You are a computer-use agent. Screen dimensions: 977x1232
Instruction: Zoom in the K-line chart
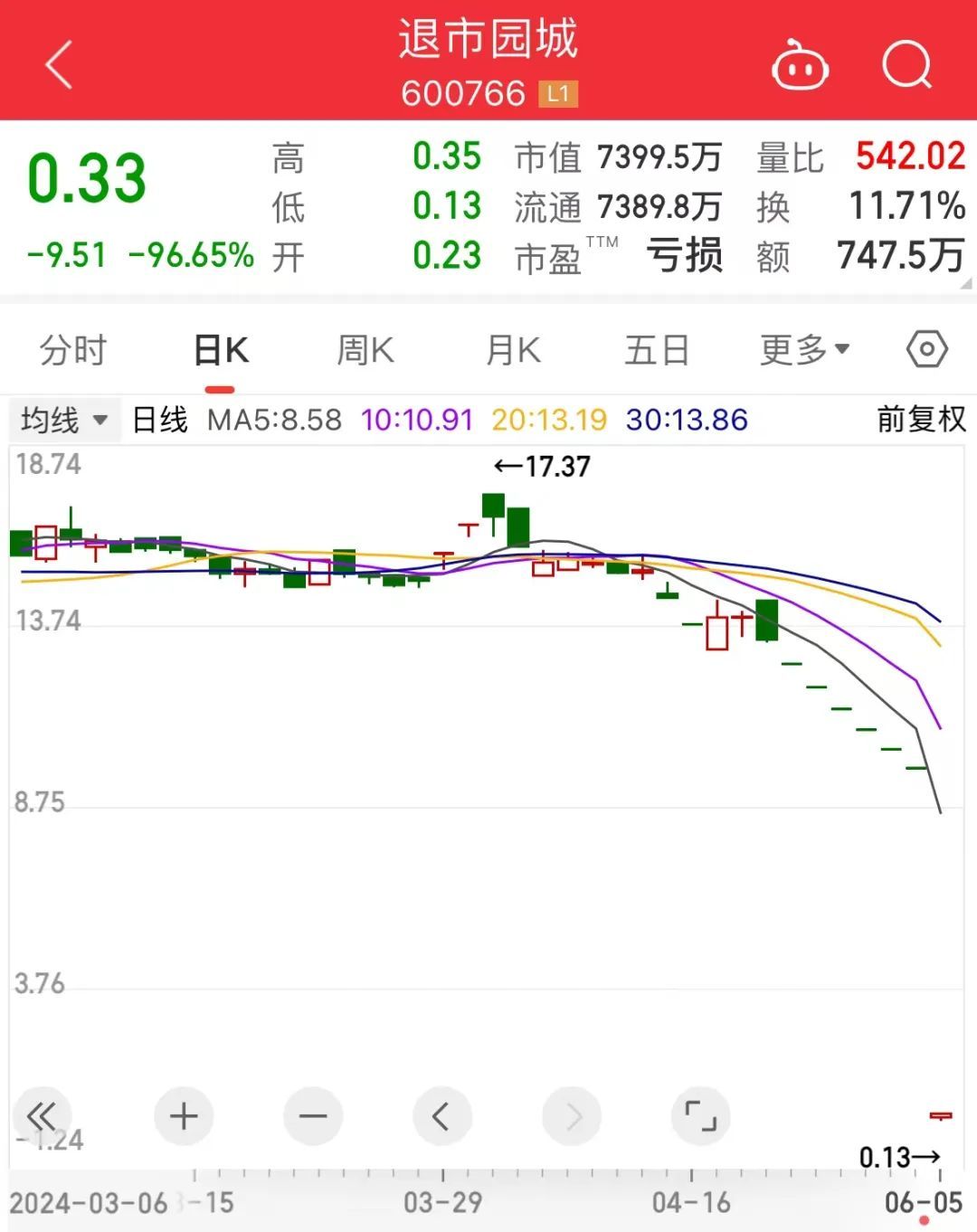coord(184,1116)
